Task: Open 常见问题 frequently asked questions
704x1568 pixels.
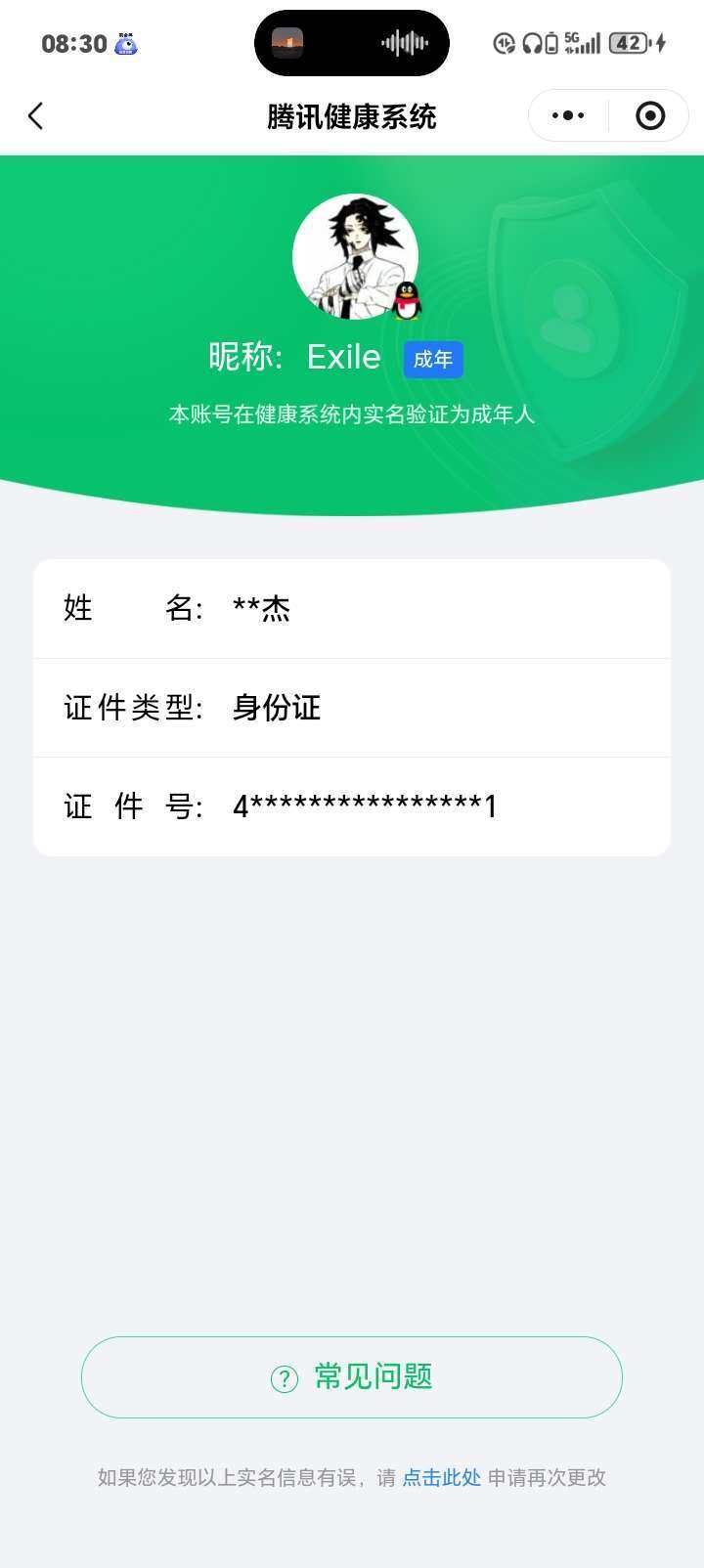Action: (x=351, y=1376)
